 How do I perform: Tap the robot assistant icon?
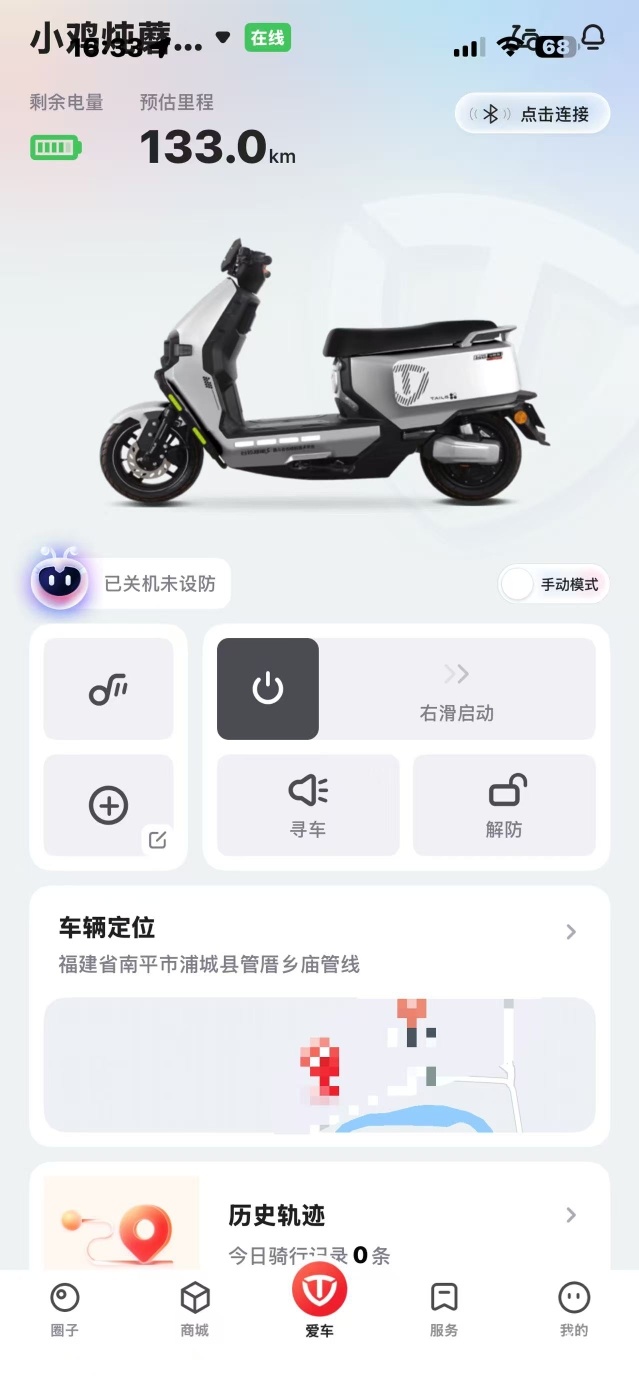click(59, 582)
